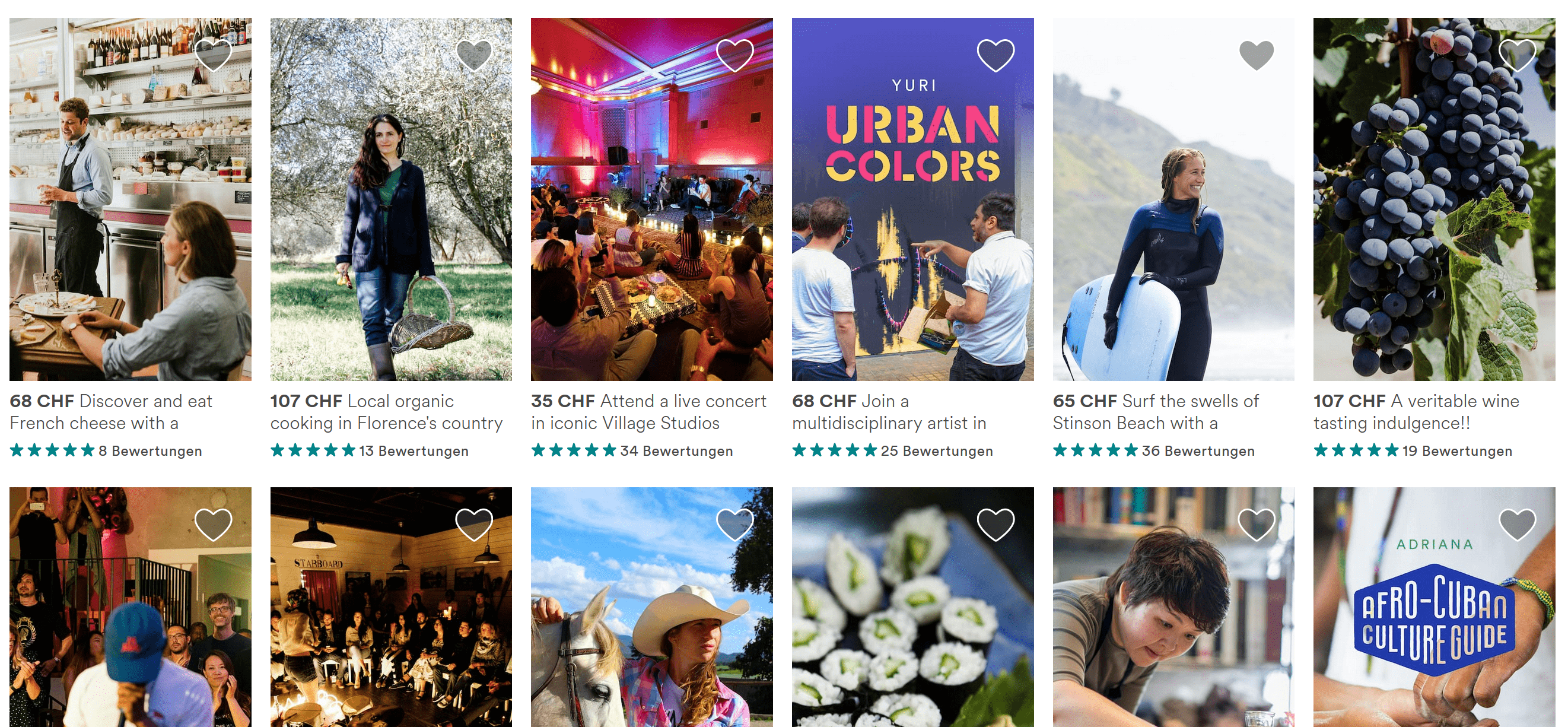Open the Afro-Cuban Culture Guide experience
The width and height of the screenshot is (1568, 727).
tap(1433, 621)
